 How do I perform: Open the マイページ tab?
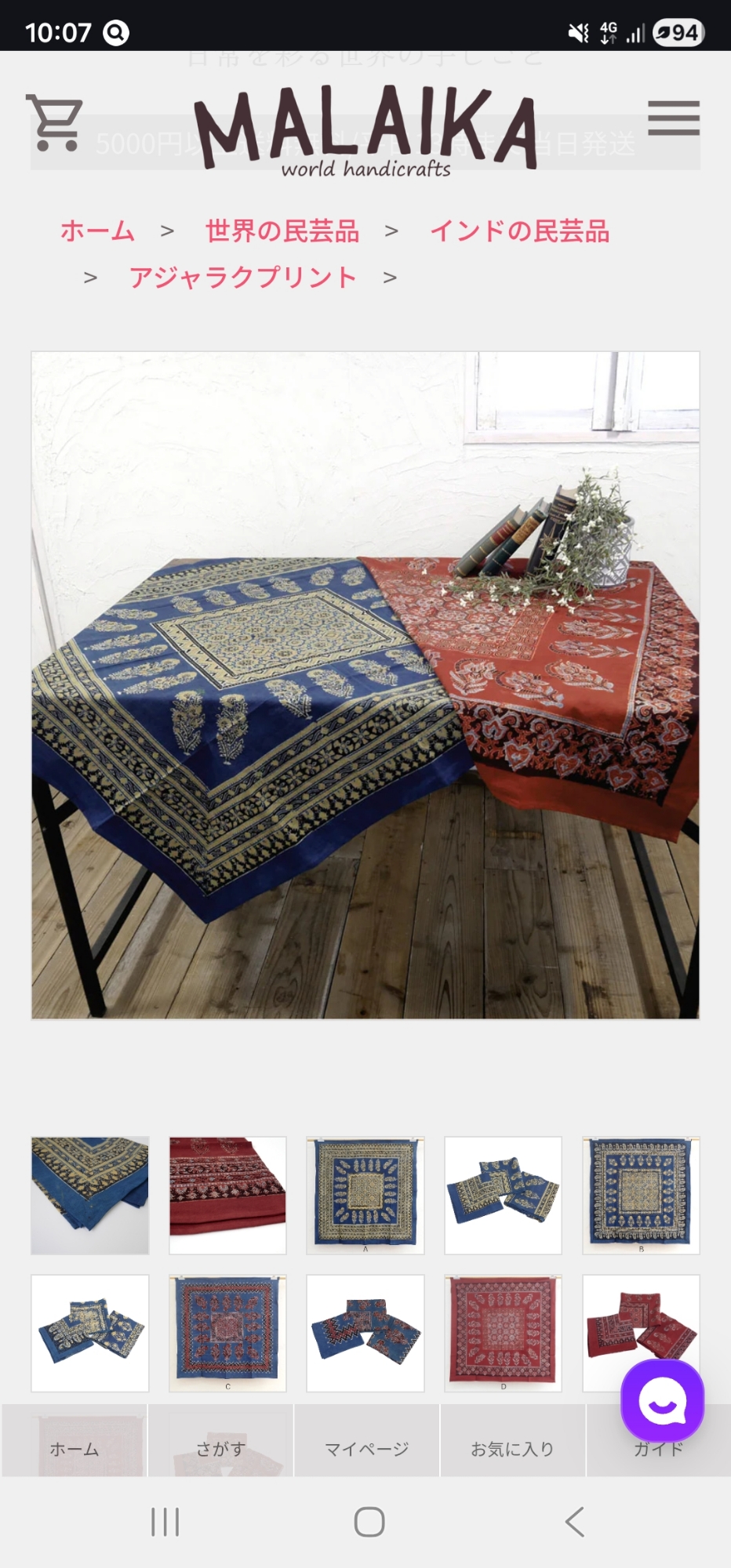click(x=366, y=1449)
